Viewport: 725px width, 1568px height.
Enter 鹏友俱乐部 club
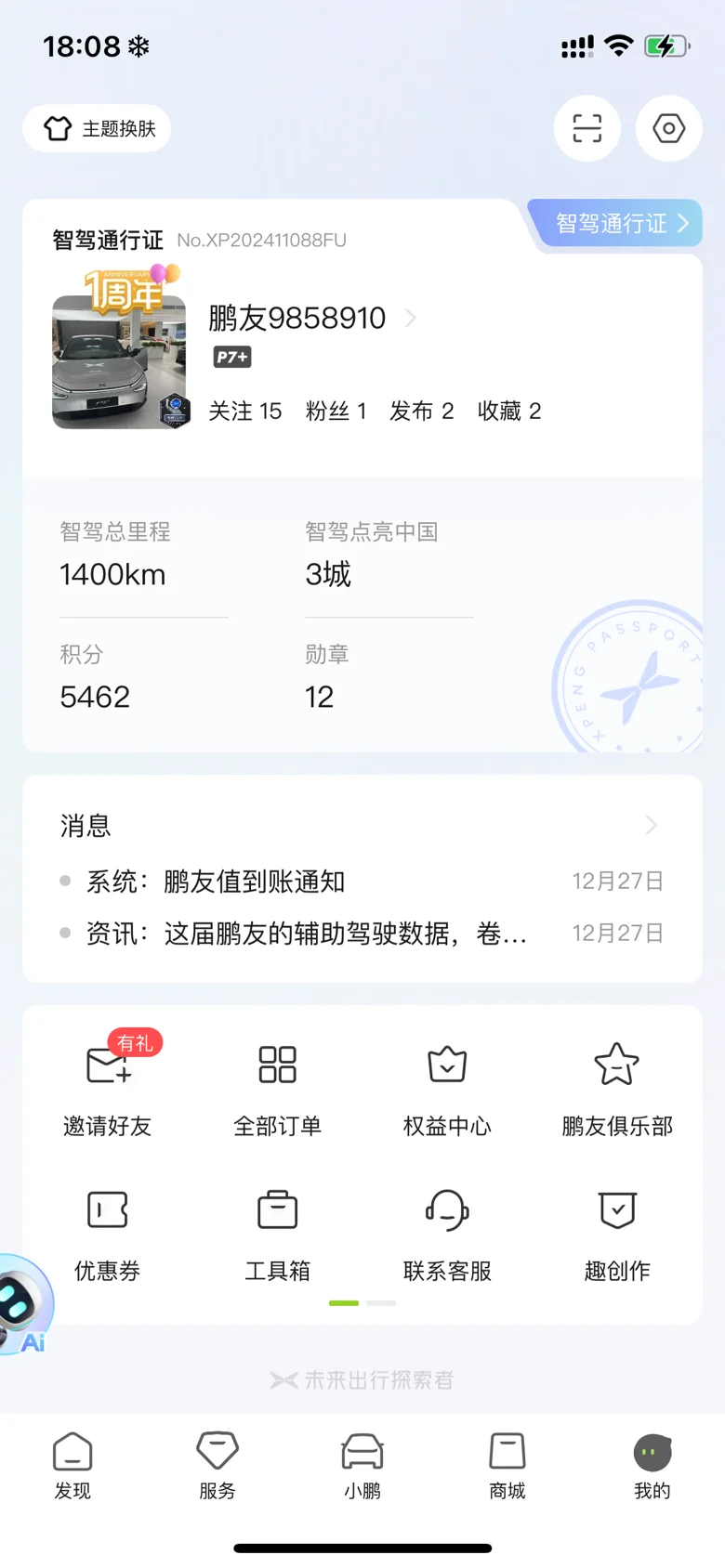617,1085
